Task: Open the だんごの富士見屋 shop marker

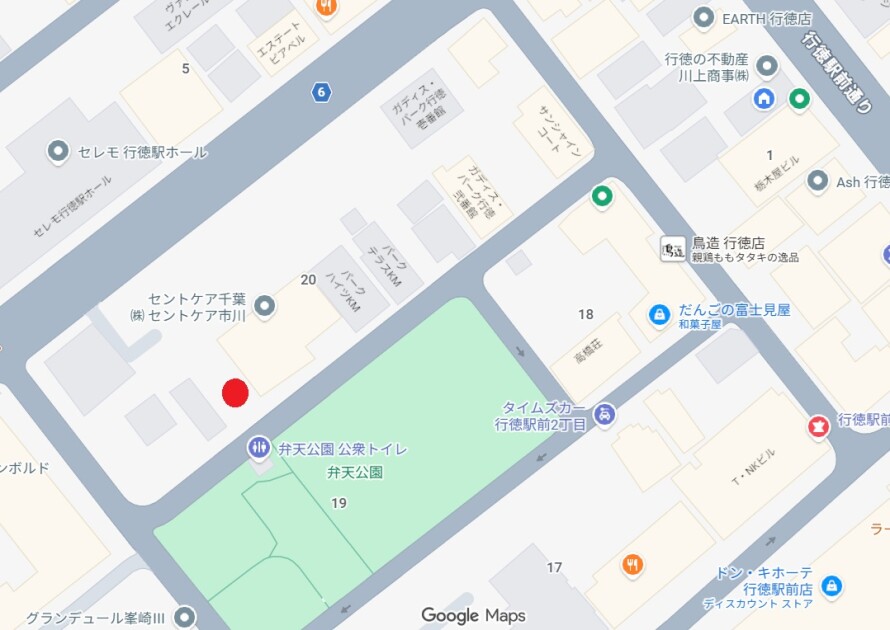Action: (x=658, y=315)
